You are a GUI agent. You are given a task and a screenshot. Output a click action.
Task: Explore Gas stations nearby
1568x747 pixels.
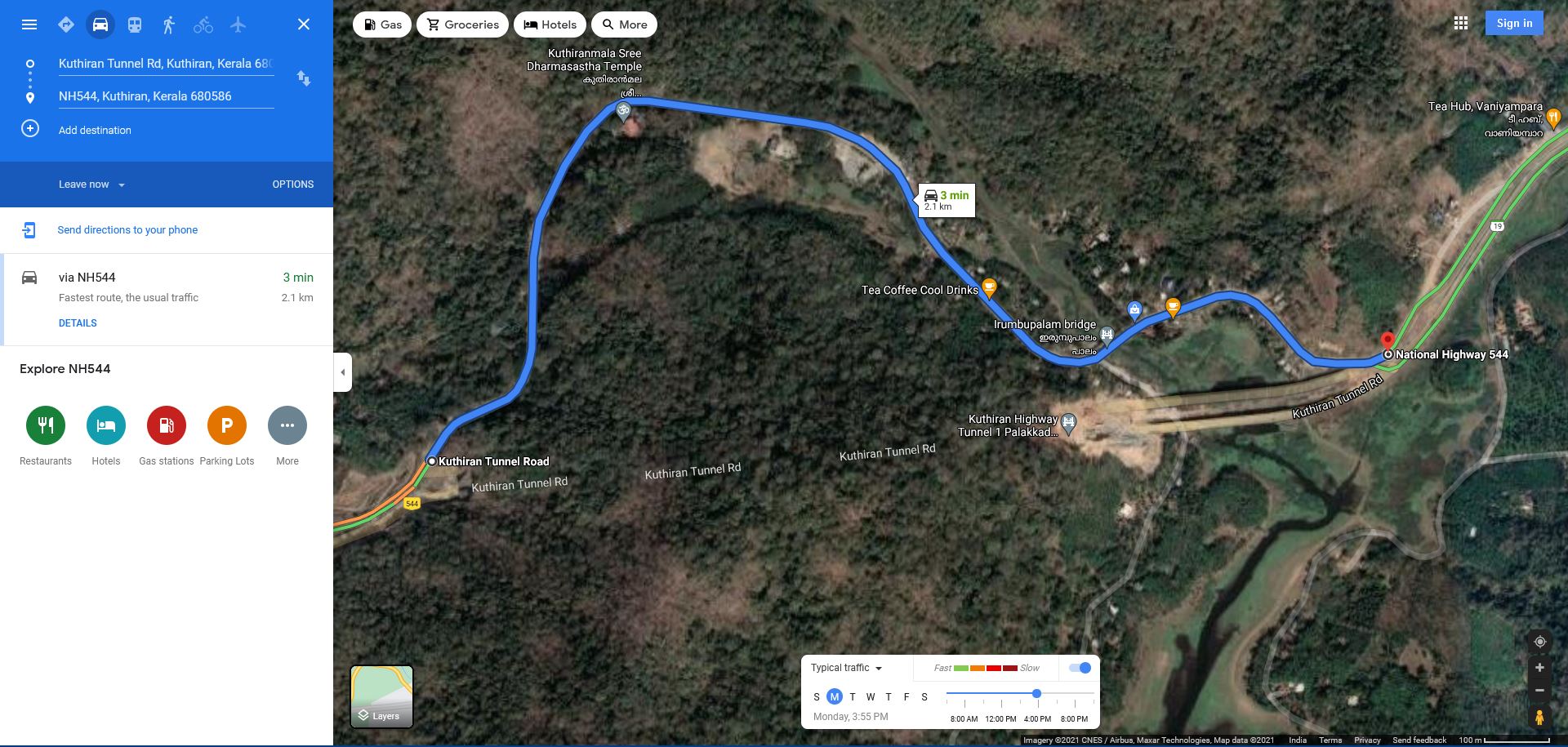167,425
